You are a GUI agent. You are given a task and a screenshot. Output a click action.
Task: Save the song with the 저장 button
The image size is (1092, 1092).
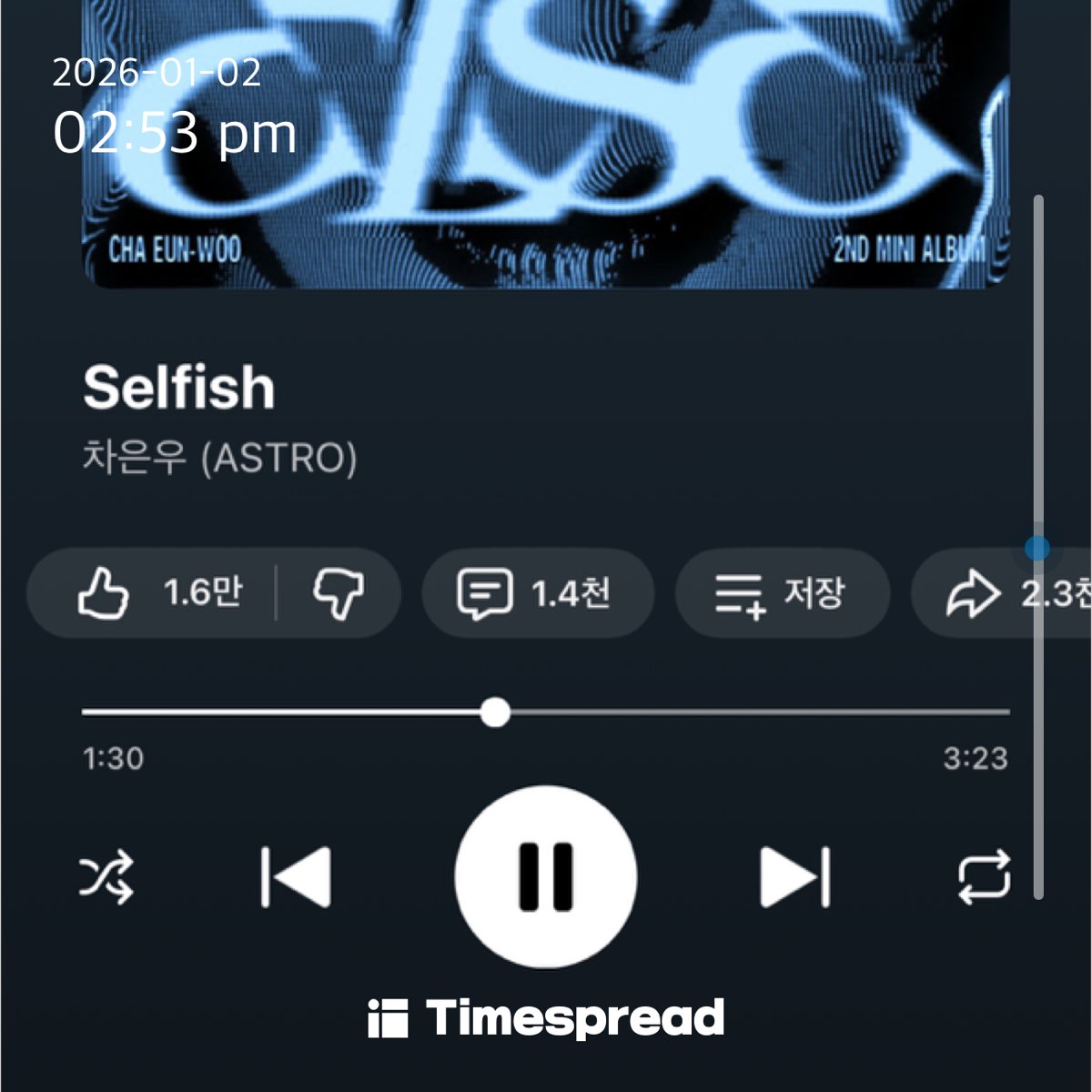pos(781,593)
